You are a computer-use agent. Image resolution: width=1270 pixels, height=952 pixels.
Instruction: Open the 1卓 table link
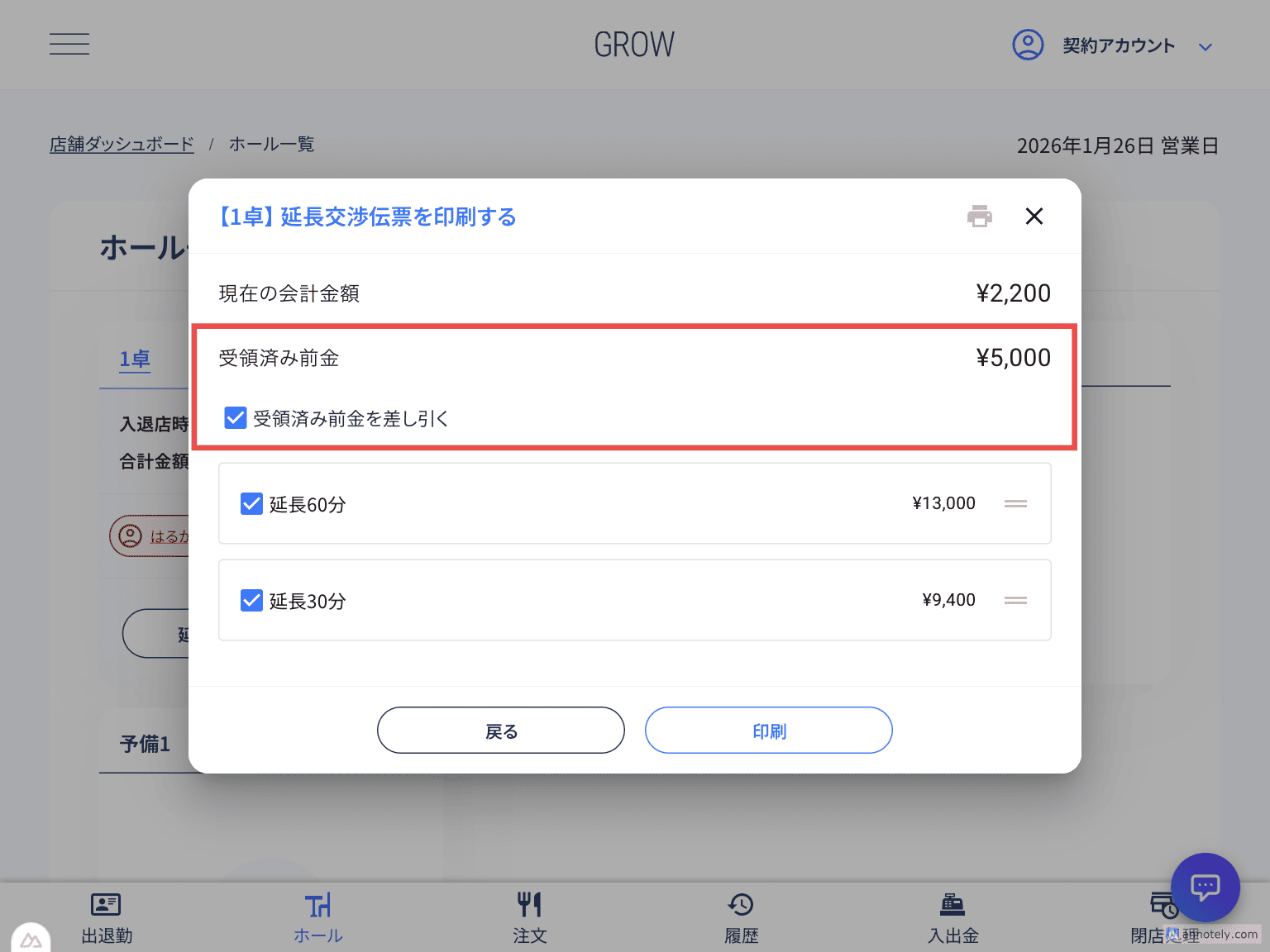point(135,359)
